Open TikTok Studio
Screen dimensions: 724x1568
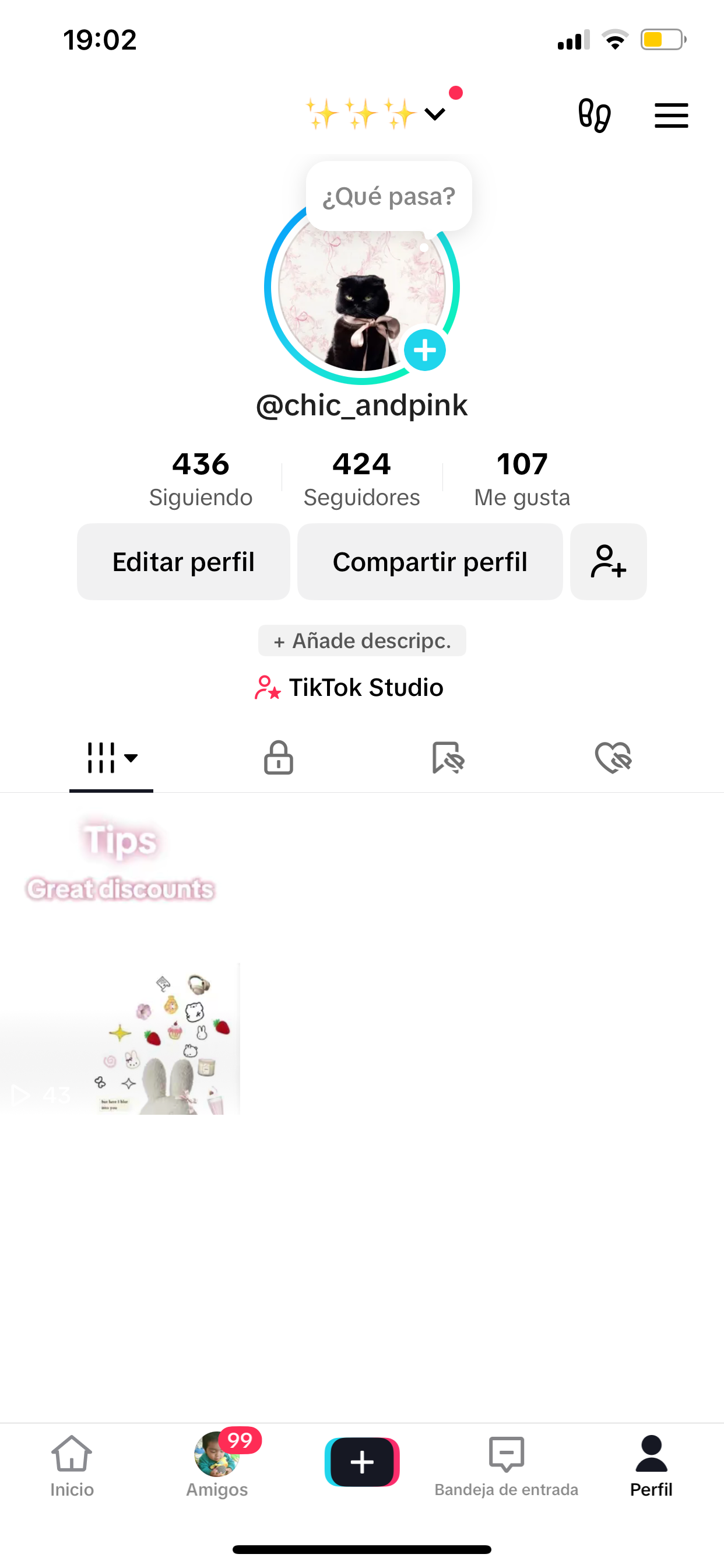click(349, 688)
